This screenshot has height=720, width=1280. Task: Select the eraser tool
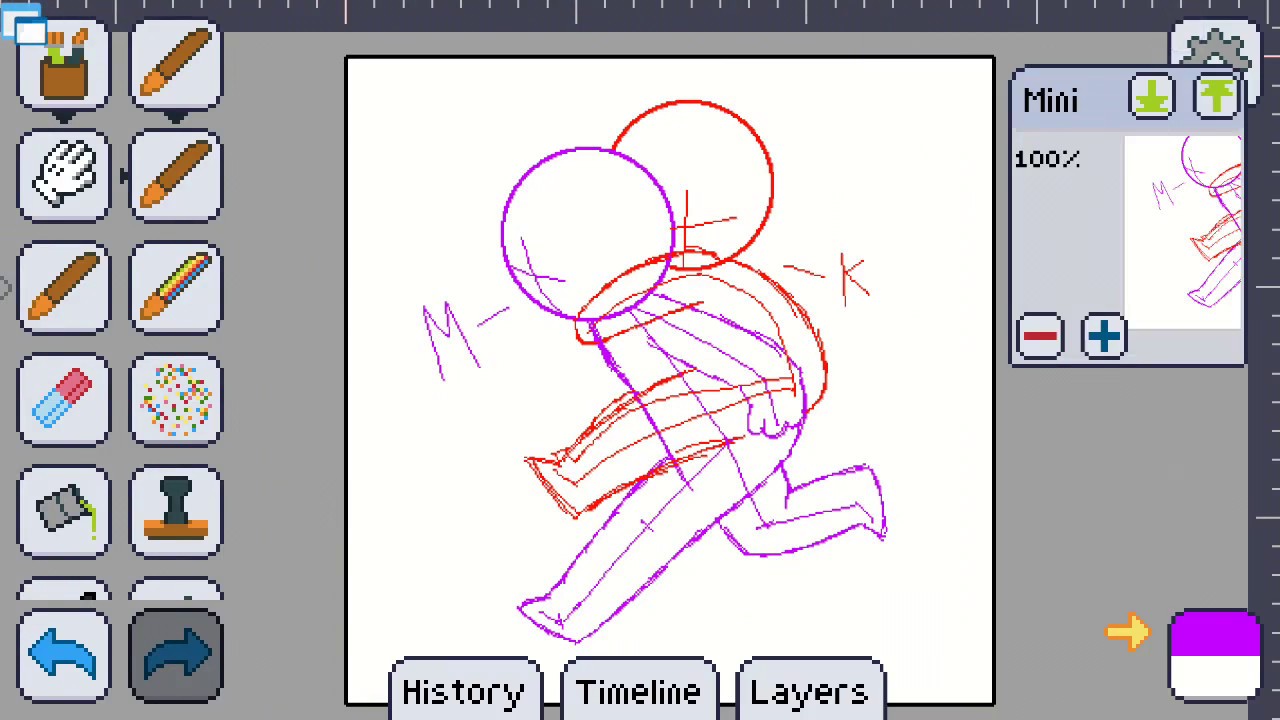[64, 400]
